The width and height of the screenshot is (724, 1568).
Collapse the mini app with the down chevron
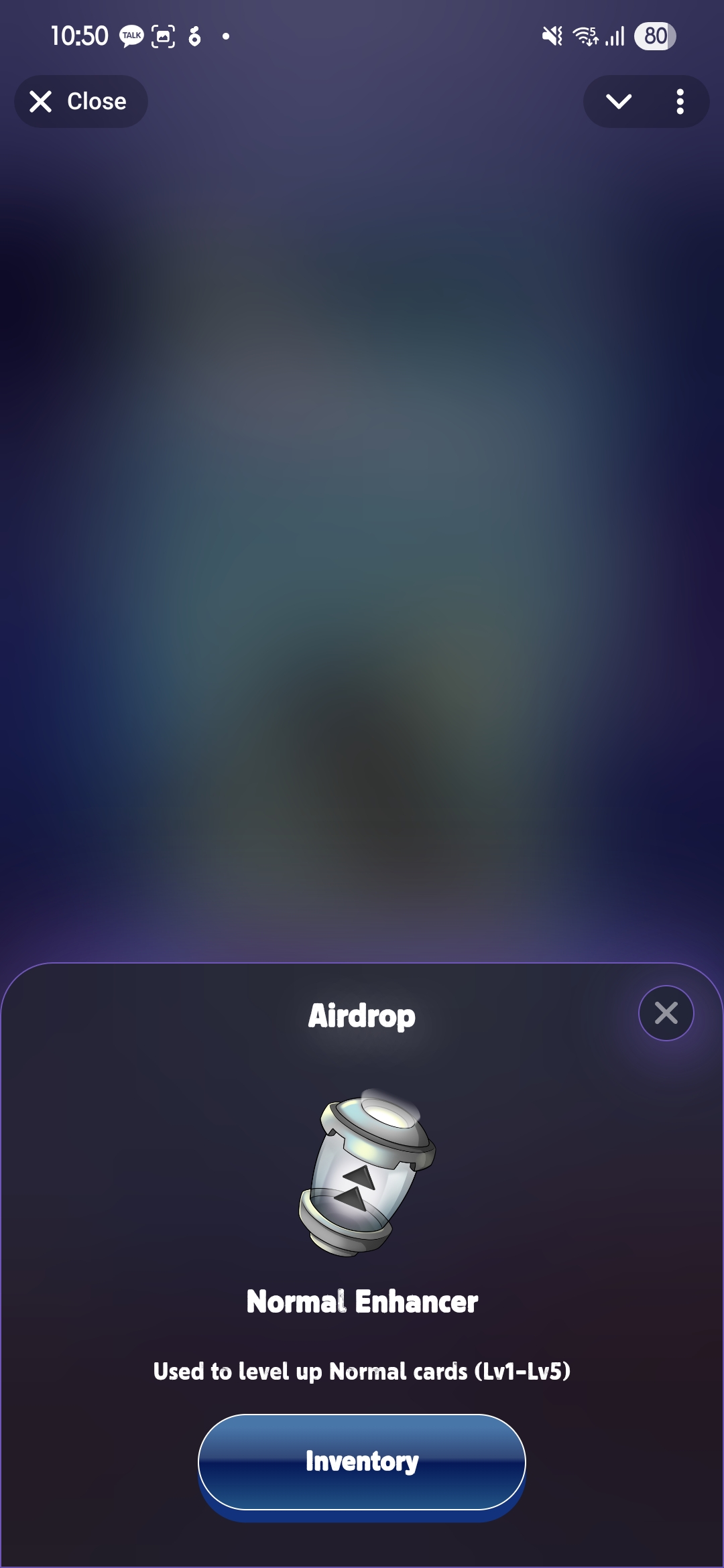[618, 101]
